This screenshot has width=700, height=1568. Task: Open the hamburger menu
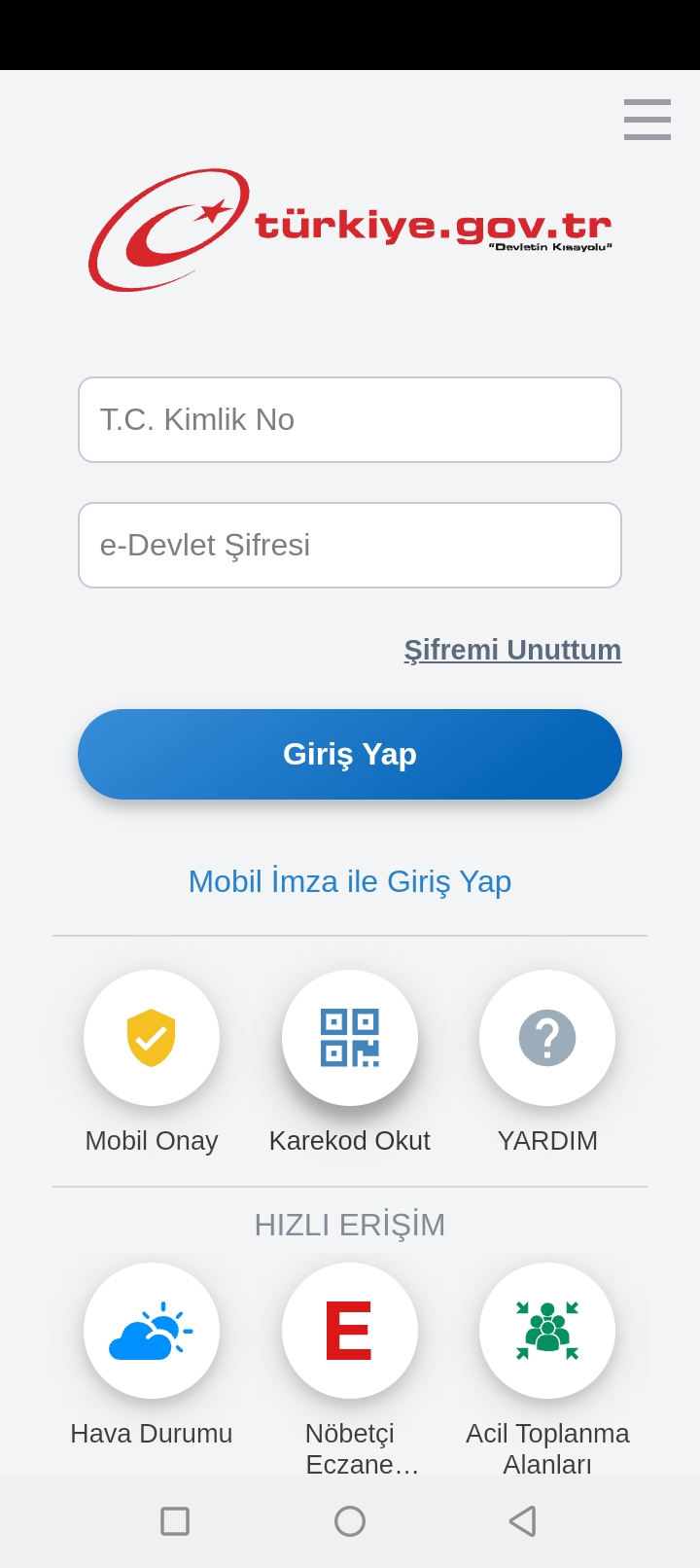pos(647,120)
